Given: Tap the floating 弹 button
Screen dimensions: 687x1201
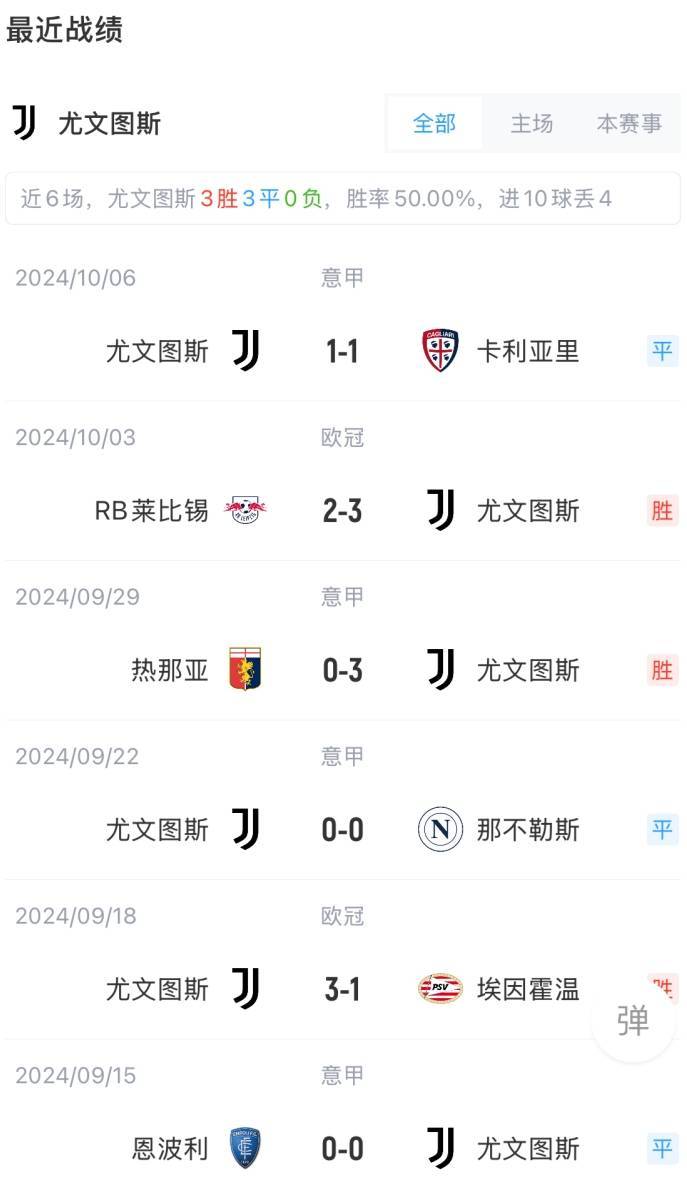Looking at the screenshot, I should [x=633, y=1021].
